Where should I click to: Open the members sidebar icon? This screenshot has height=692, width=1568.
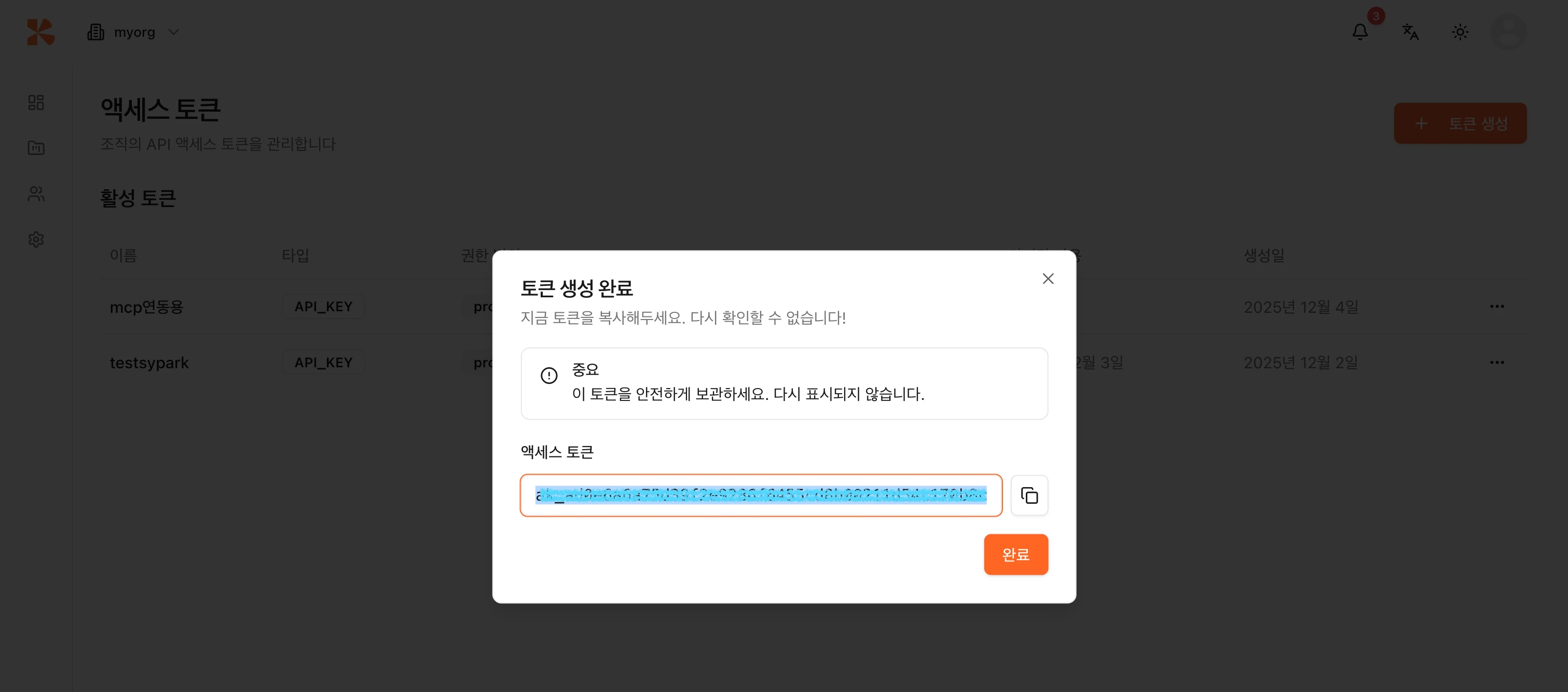point(36,194)
